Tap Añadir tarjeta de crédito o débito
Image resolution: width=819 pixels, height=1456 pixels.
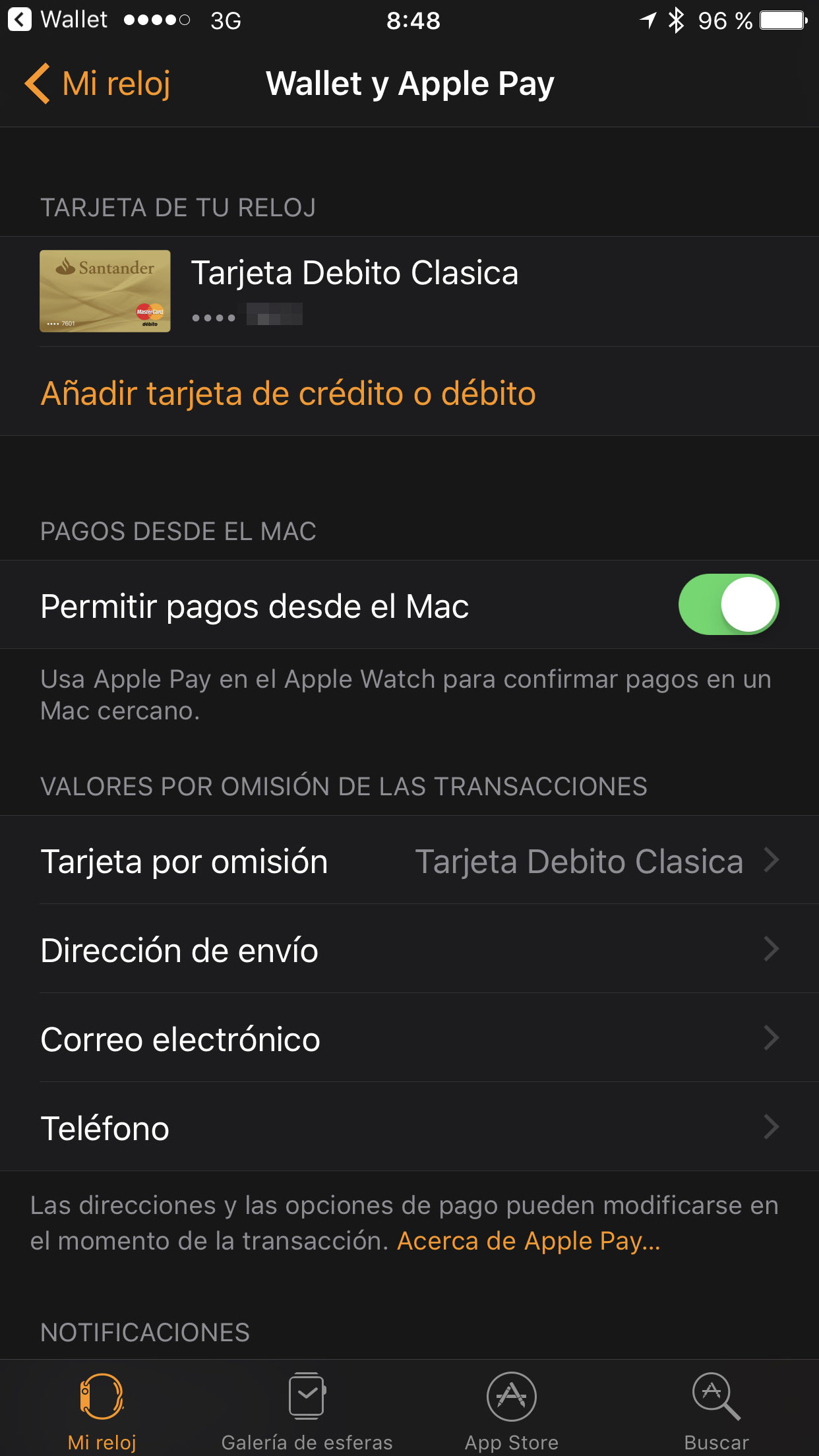coord(288,393)
